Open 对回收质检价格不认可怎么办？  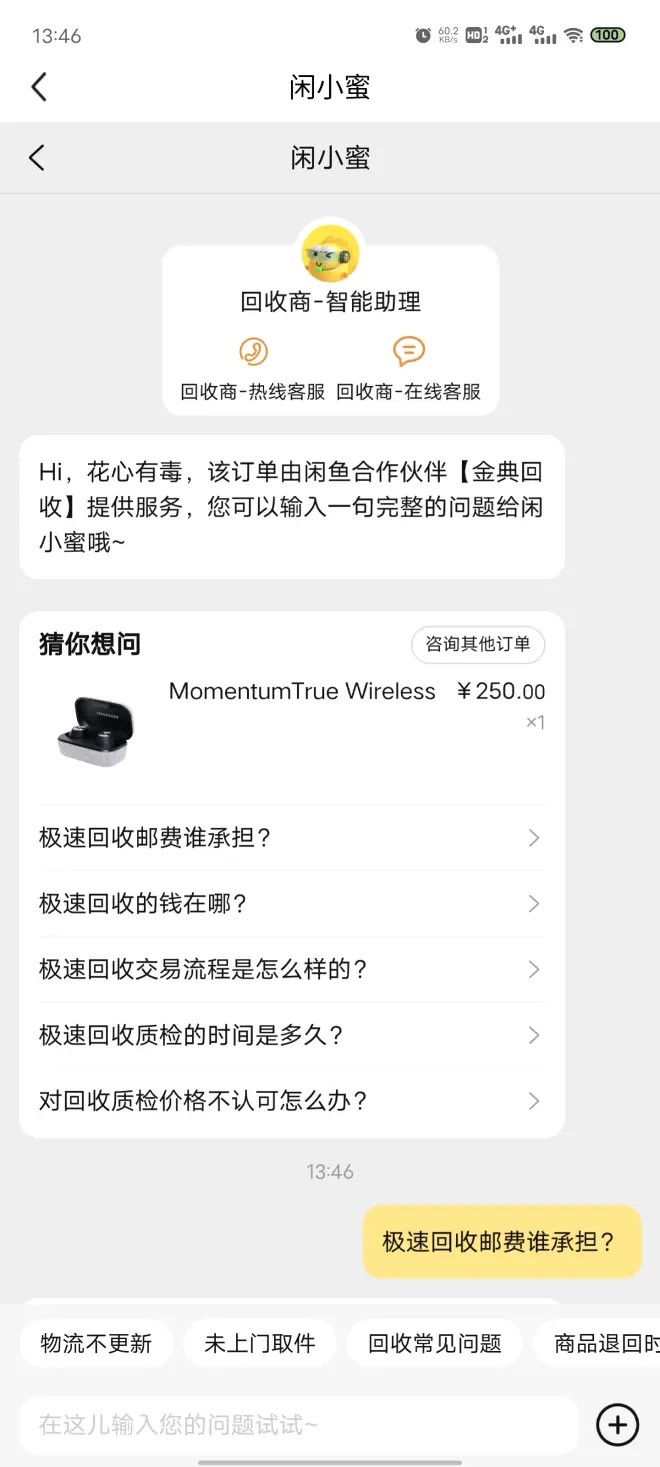(x=290, y=1101)
